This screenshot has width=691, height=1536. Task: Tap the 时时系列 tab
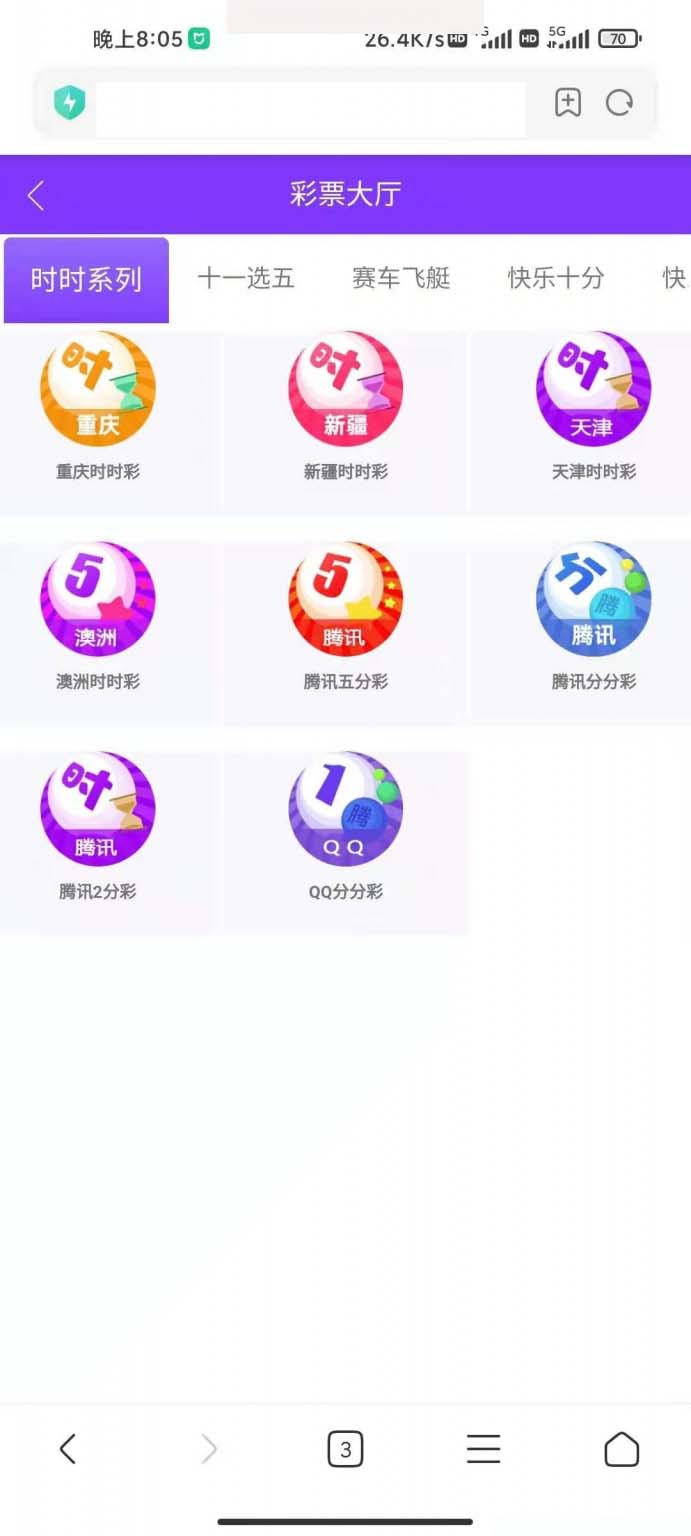coord(86,280)
